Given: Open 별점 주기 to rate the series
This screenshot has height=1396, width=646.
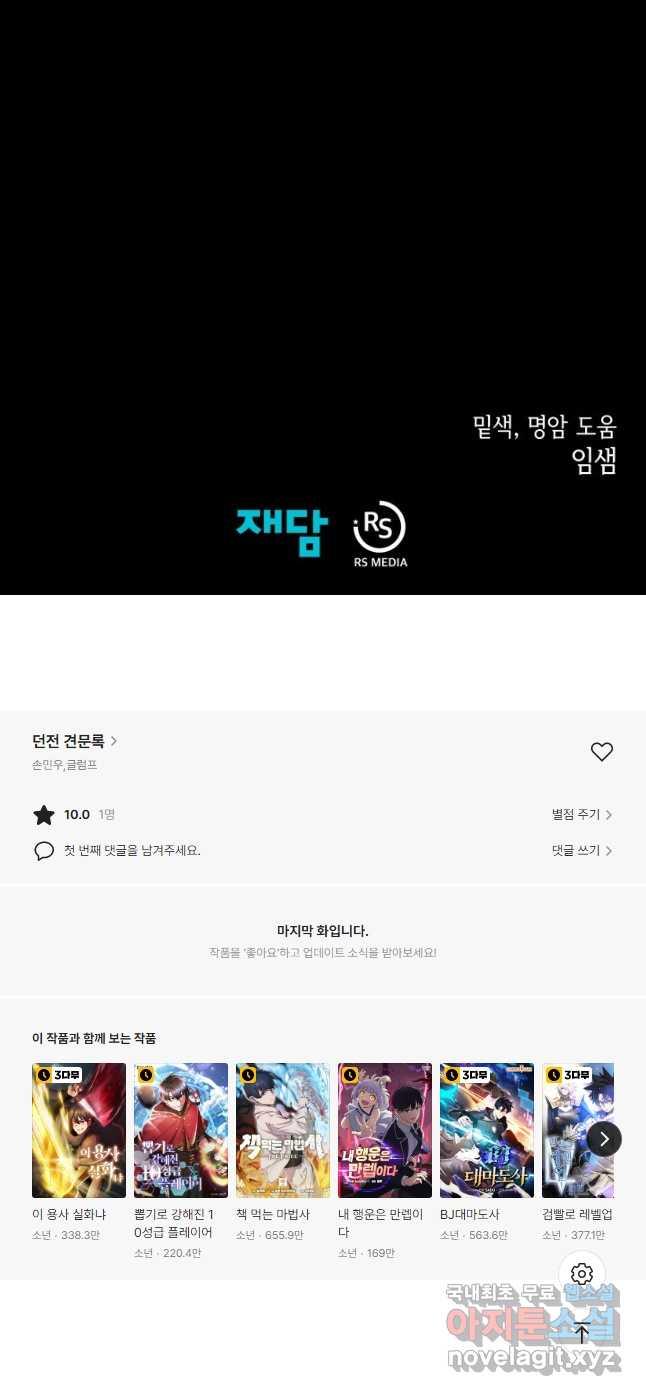Looking at the screenshot, I should point(581,815).
